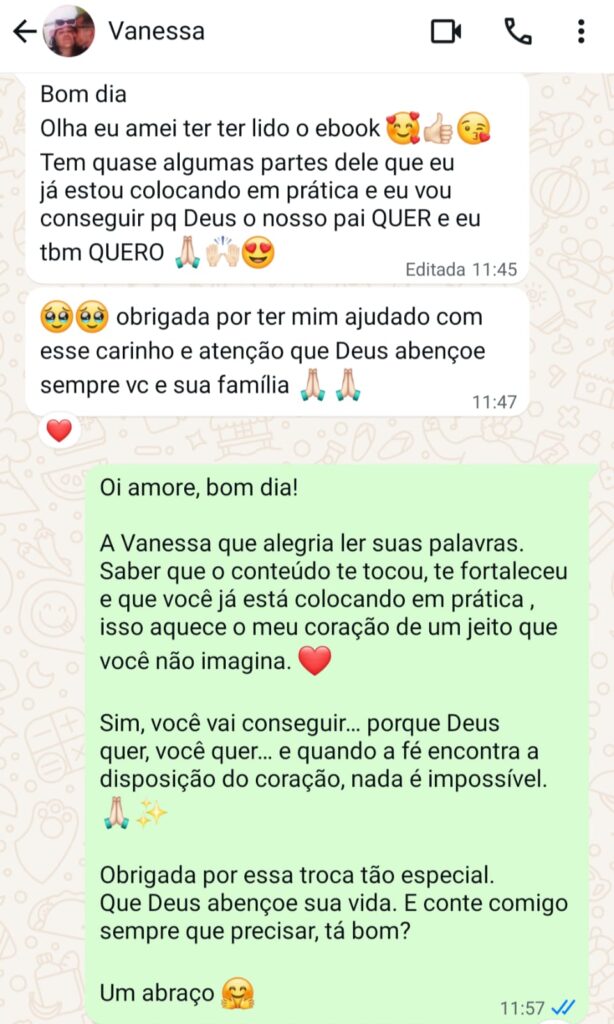Start a voice call with Vanessa
The image size is (614, 1024).
coord(518,32)
